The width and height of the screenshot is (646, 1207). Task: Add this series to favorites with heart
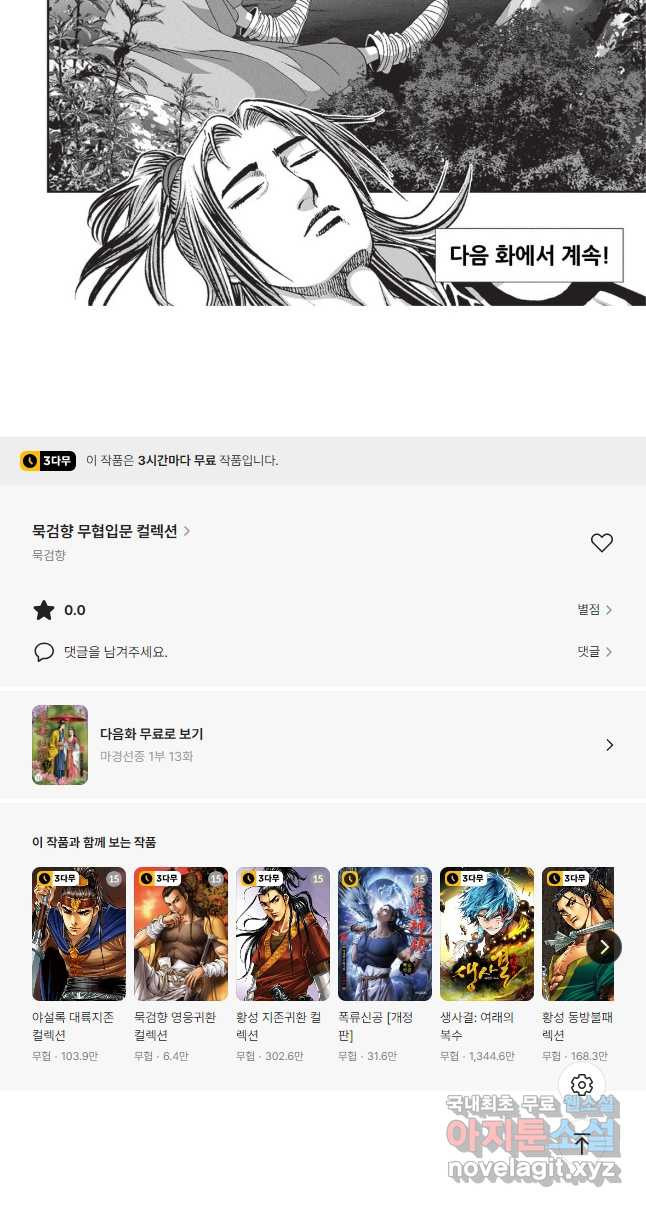coord(601,543)
